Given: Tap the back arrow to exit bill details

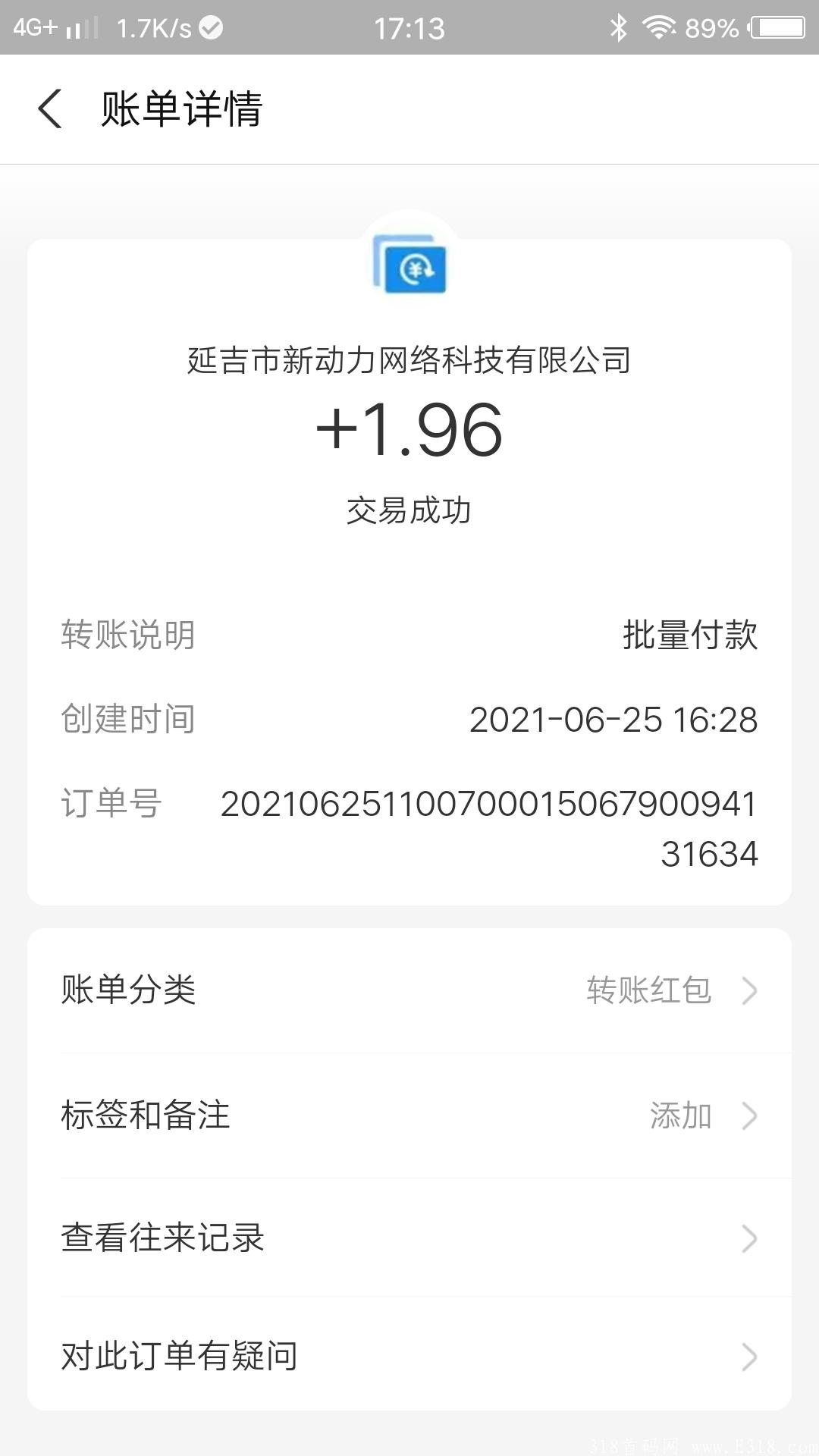Looking at the screenshot, I should (x=50, y=110).
